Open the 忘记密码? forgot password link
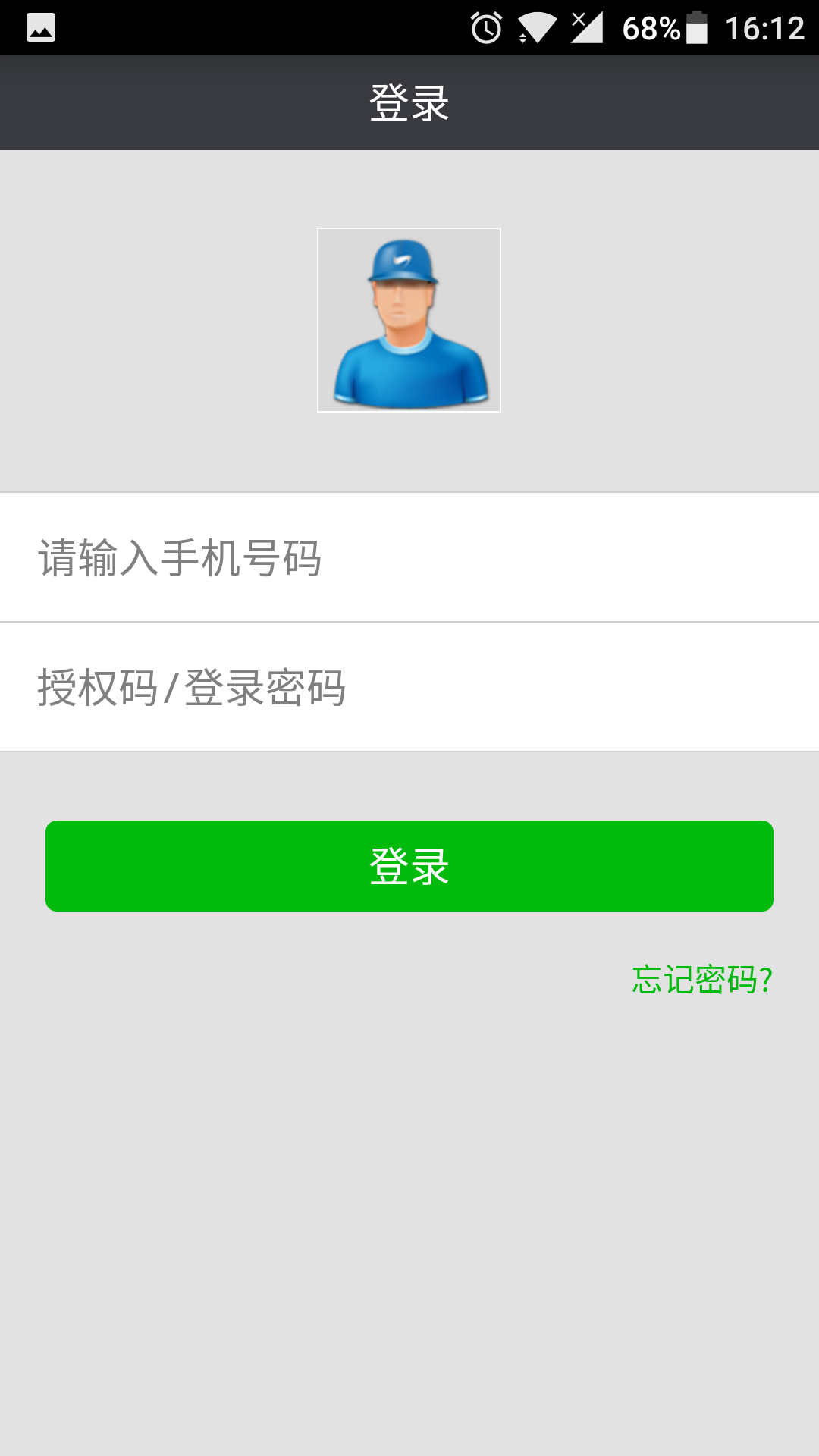This screenshot has width=819, height=1456. coord(702,980)
